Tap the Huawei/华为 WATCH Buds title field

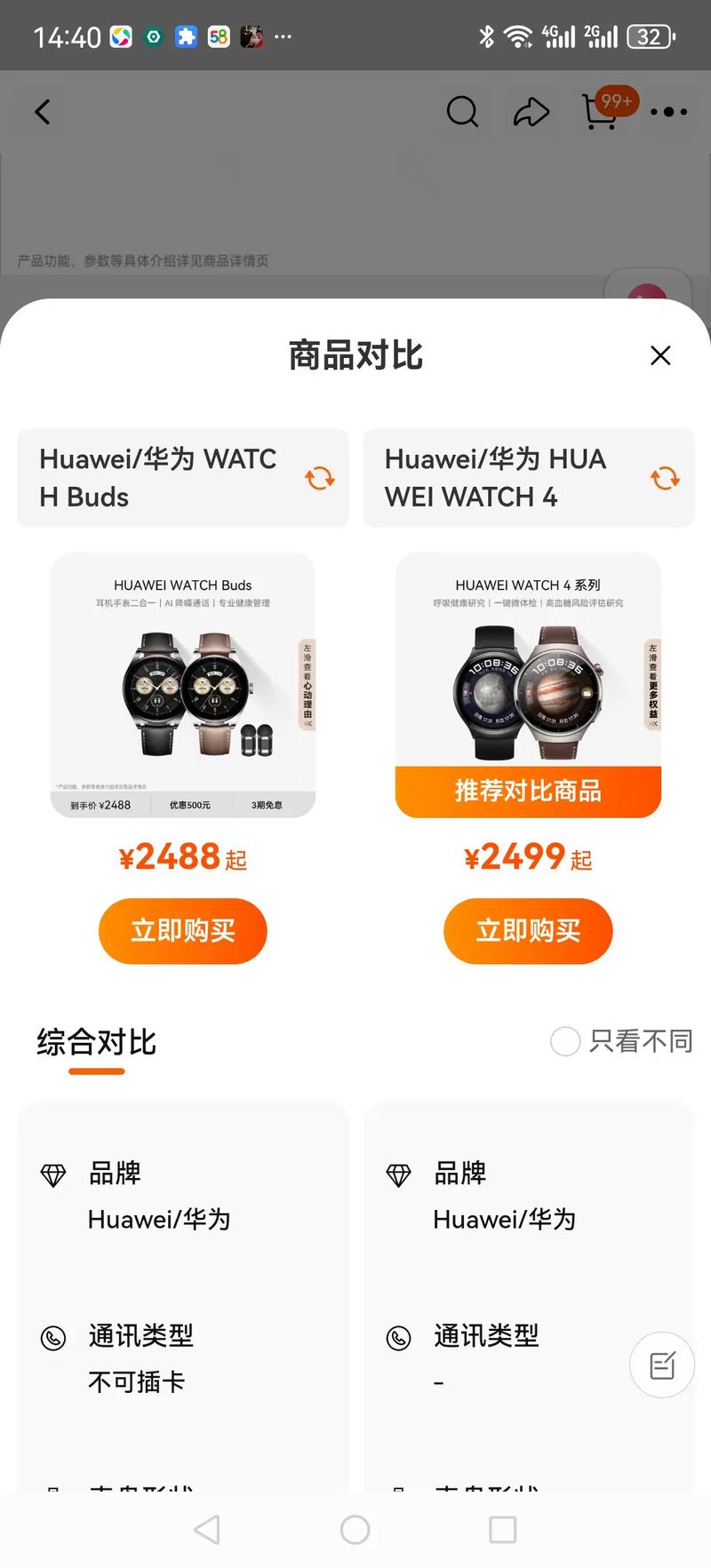160,477
